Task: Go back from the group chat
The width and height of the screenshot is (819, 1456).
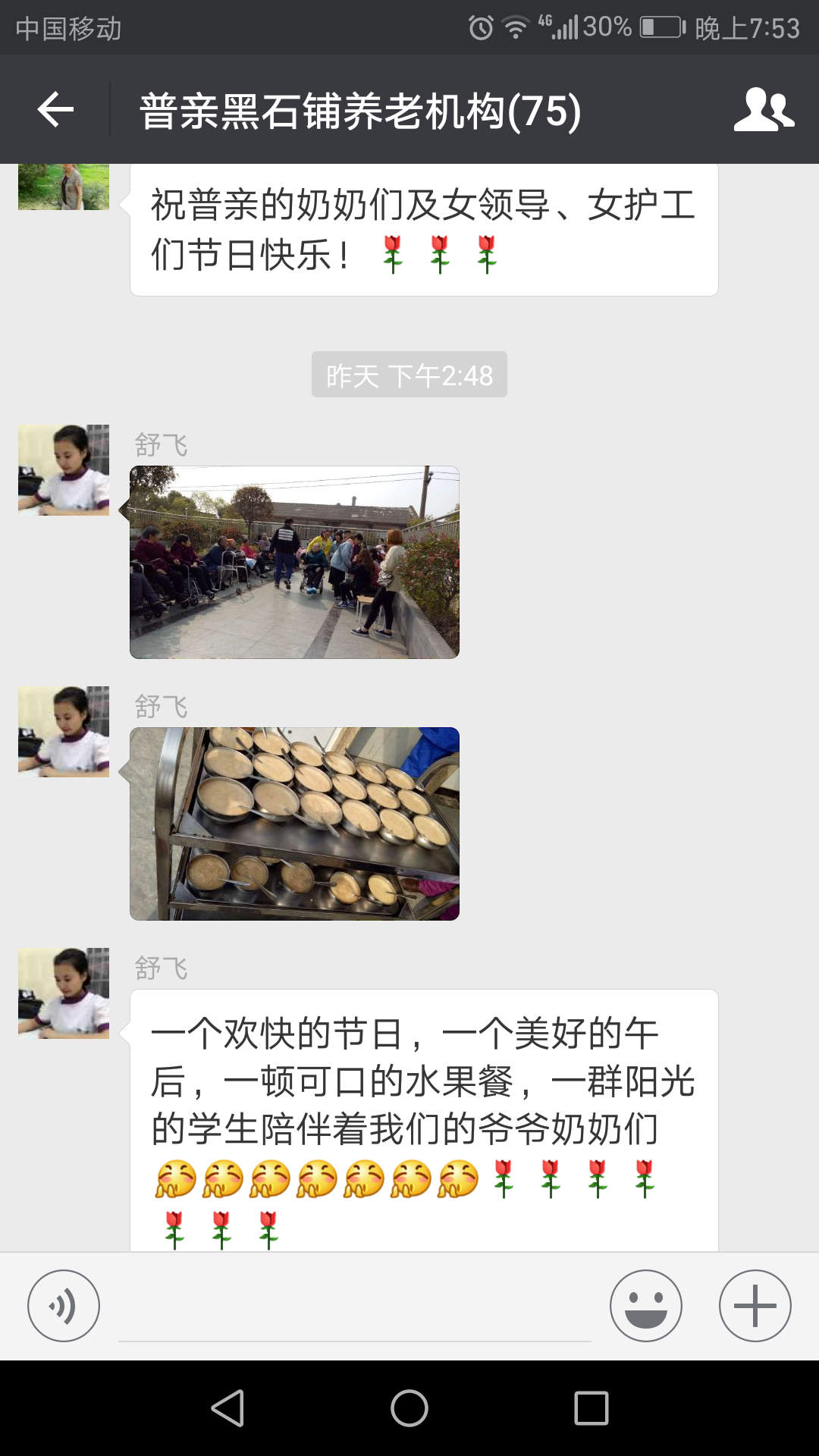Action: coord(55,110)
